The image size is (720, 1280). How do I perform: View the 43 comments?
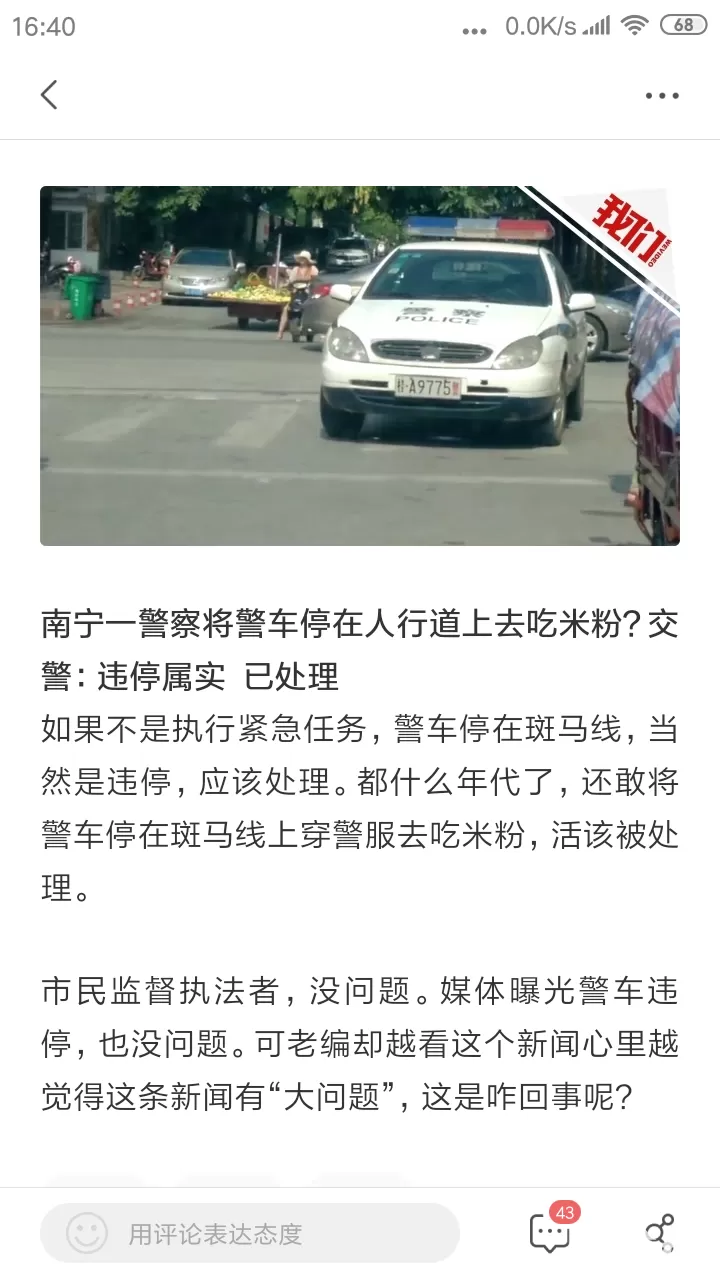[549, 1232]
